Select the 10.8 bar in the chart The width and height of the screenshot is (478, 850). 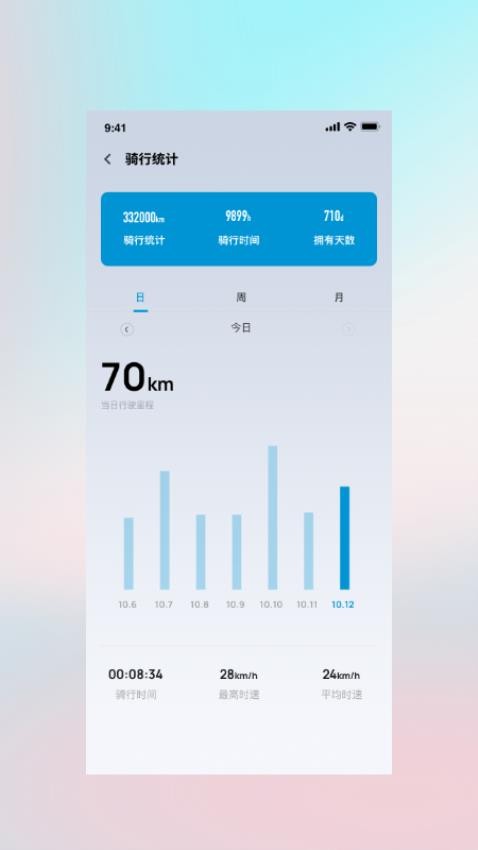point(201,552)
